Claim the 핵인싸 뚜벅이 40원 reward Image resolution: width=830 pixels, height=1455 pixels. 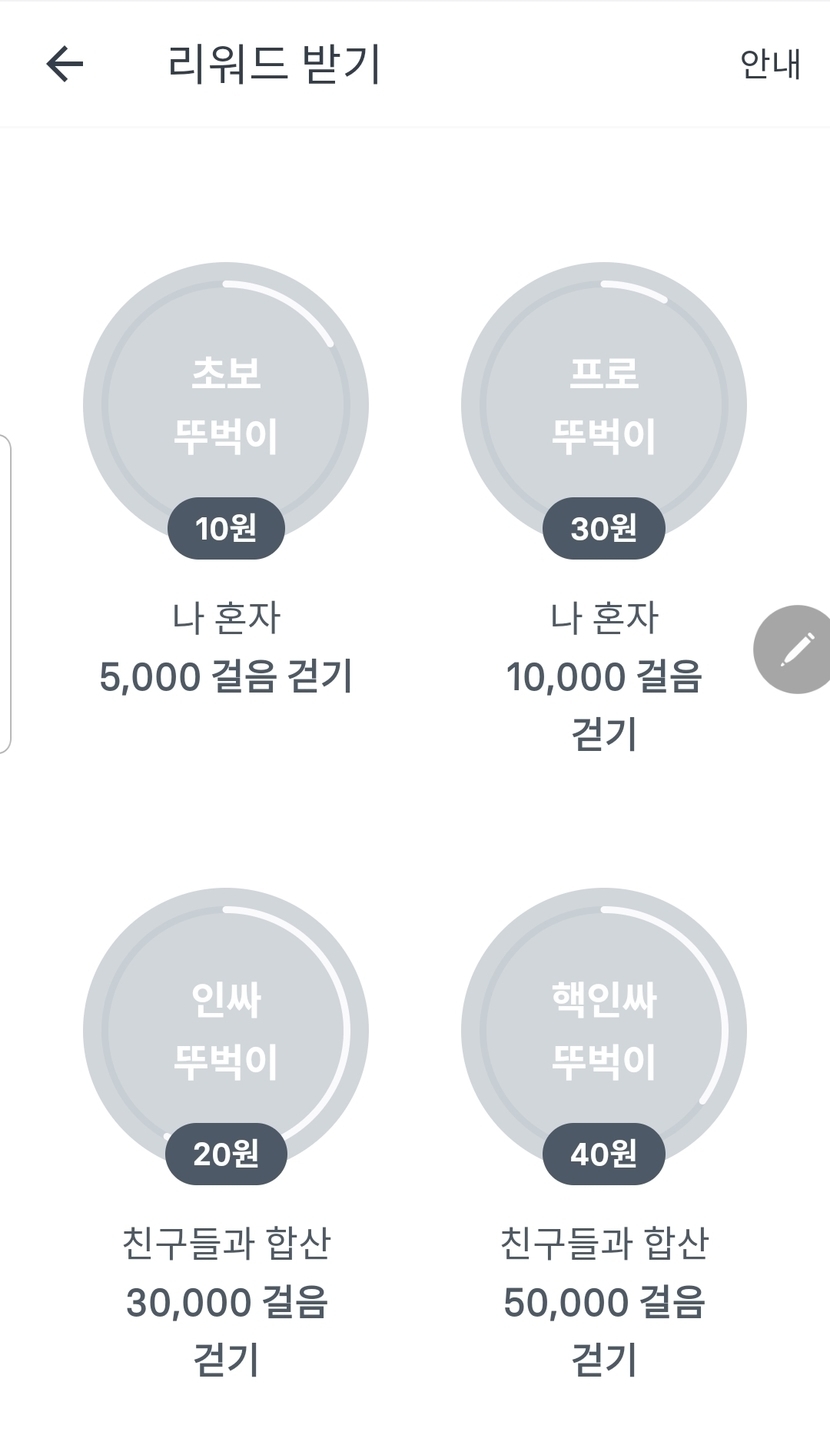[x=604, y=1031]
